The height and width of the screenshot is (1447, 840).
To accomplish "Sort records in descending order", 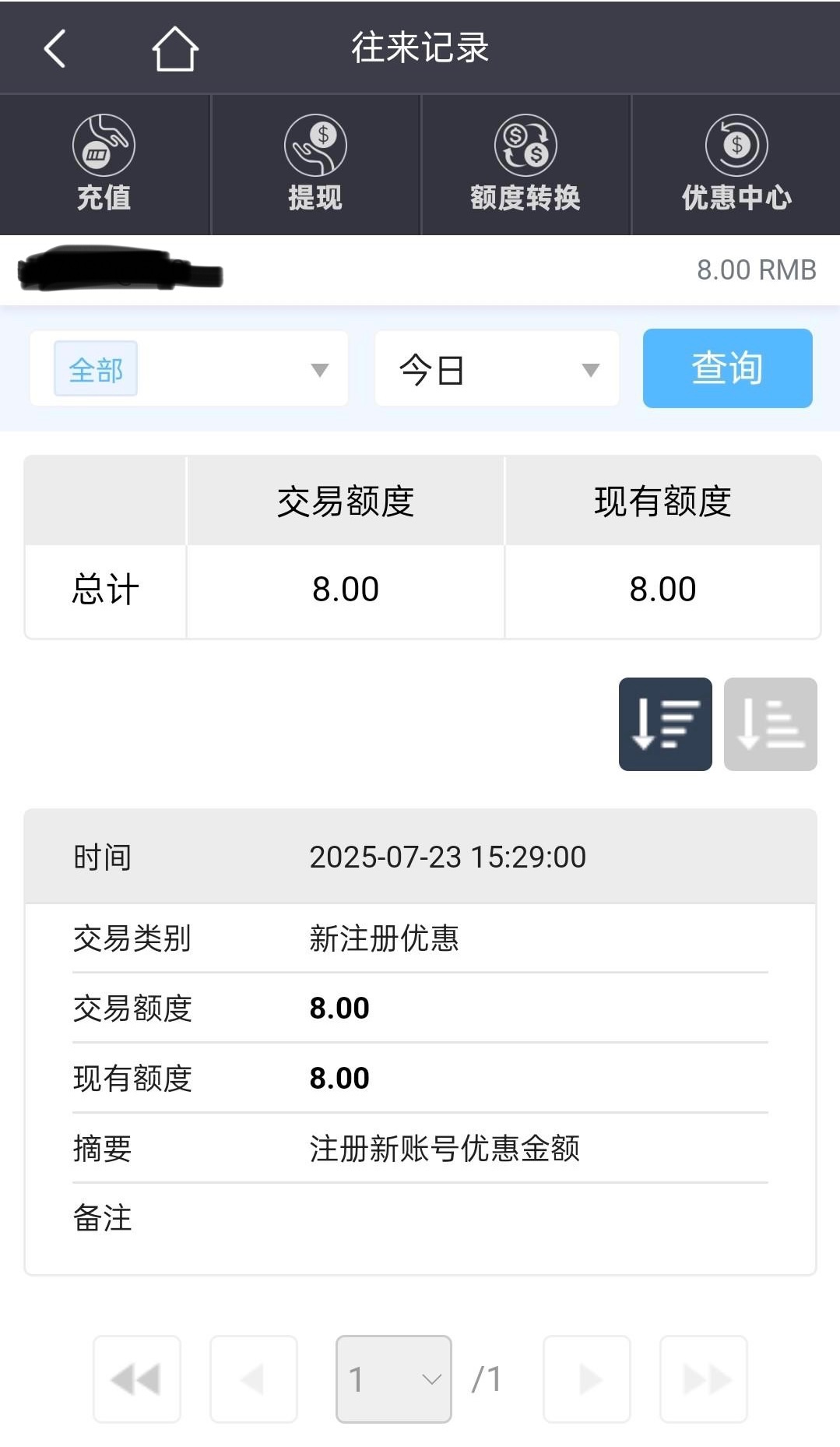I will [x=665, y=724].
